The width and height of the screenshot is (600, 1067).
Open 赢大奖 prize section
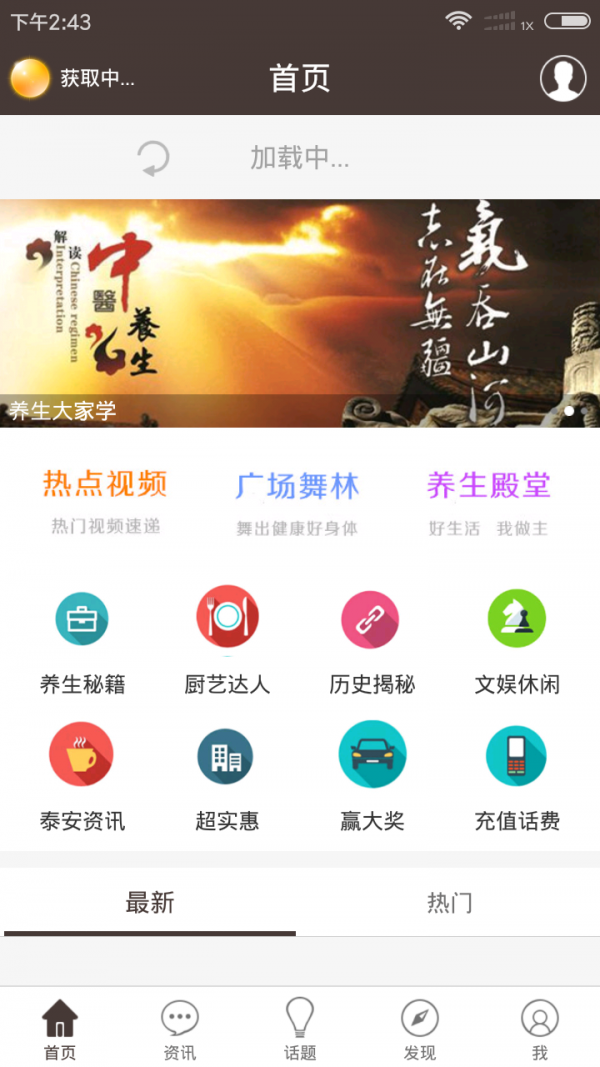pos(372,777)
